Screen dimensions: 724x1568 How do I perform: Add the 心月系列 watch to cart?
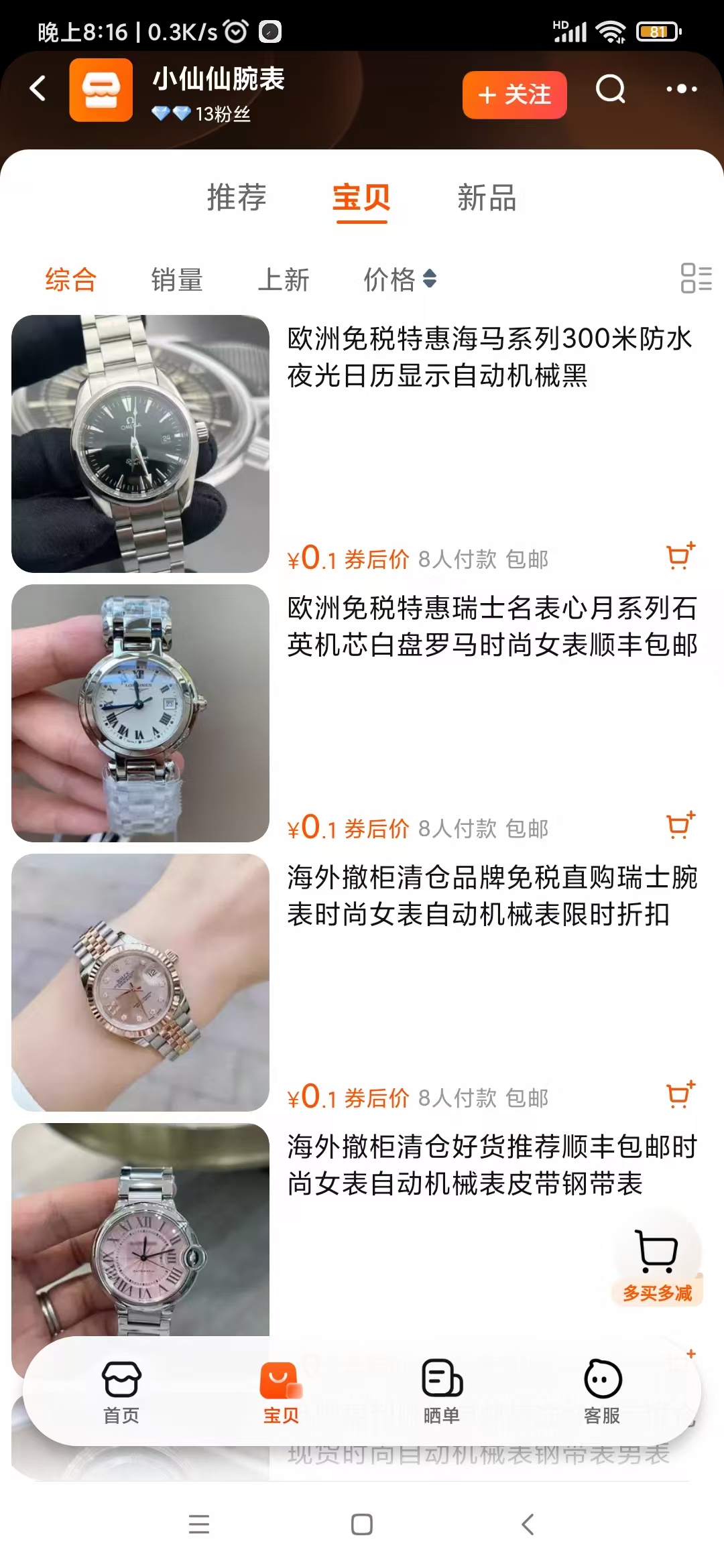pyautogui.click(x=680, y=826)
